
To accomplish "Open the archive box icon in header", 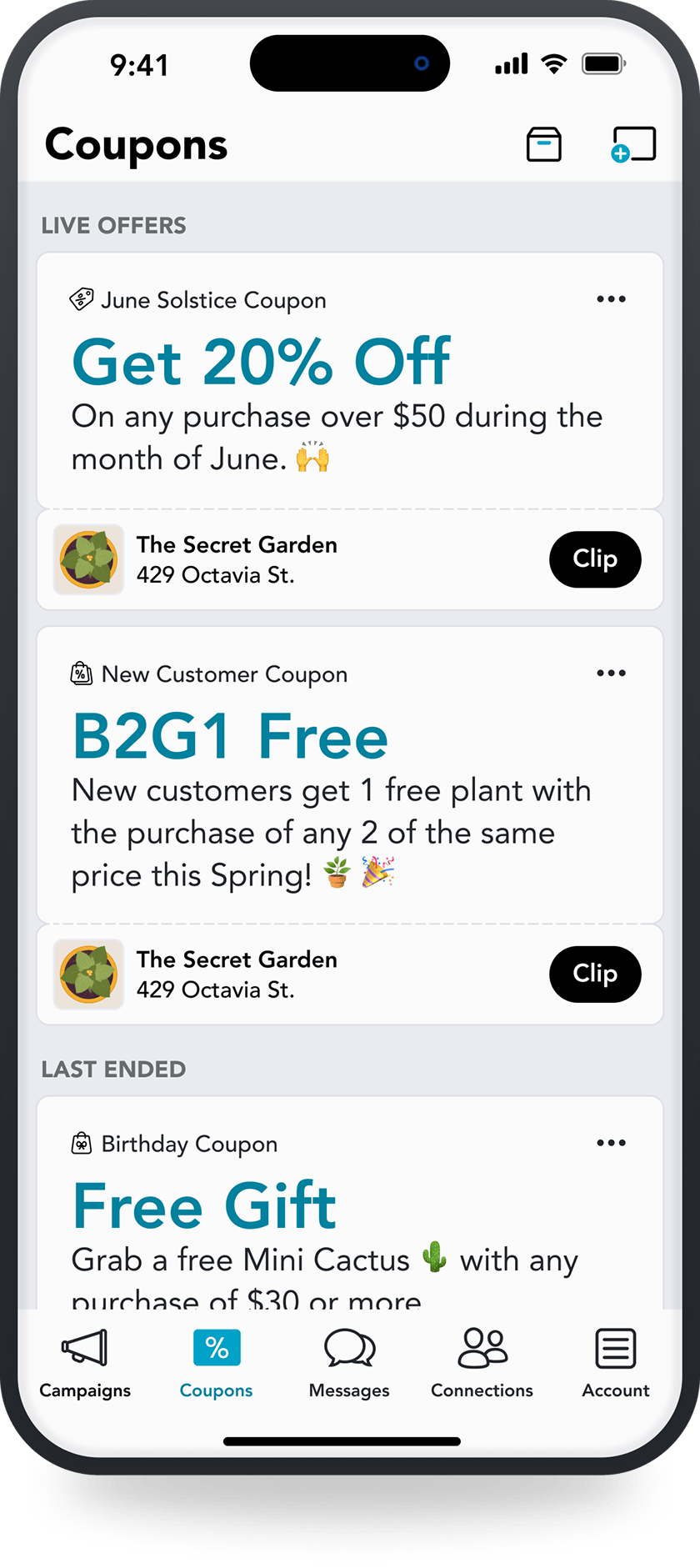I will point(543,143).
